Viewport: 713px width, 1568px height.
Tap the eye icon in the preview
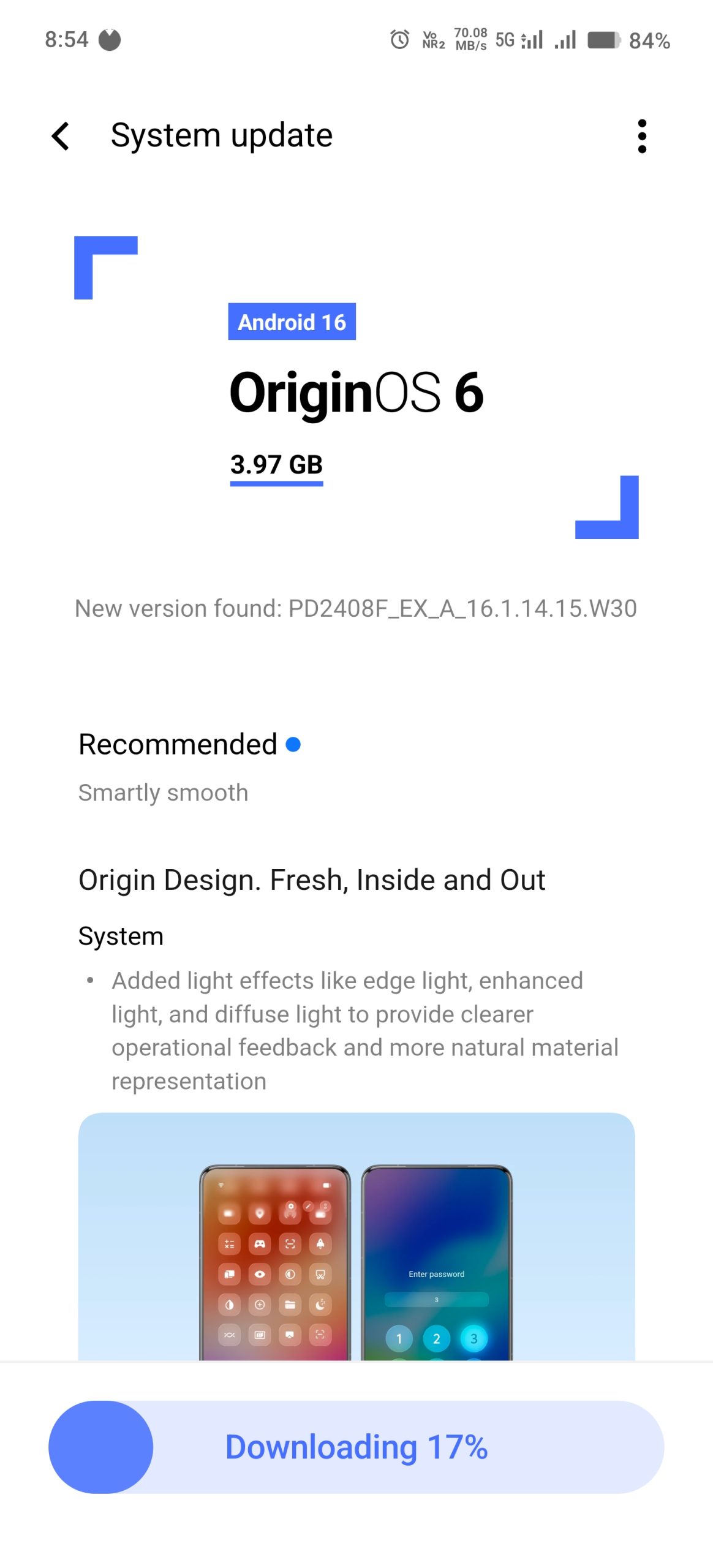(x=260, y=1275)
